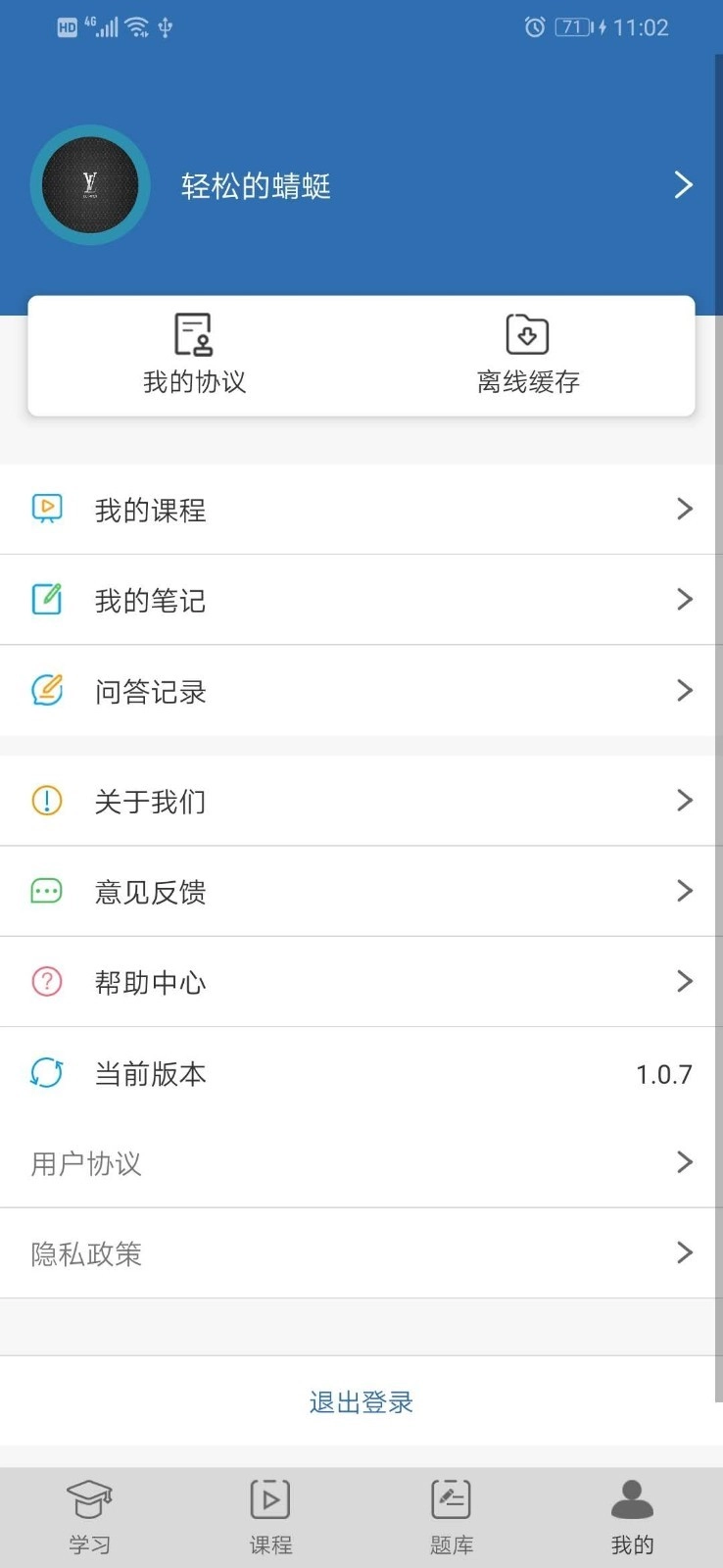Open 离线缓存 (Offline Cache)
Image resolution: width=723 pixels, height=1568 pixels.
[x=526, y=356]
